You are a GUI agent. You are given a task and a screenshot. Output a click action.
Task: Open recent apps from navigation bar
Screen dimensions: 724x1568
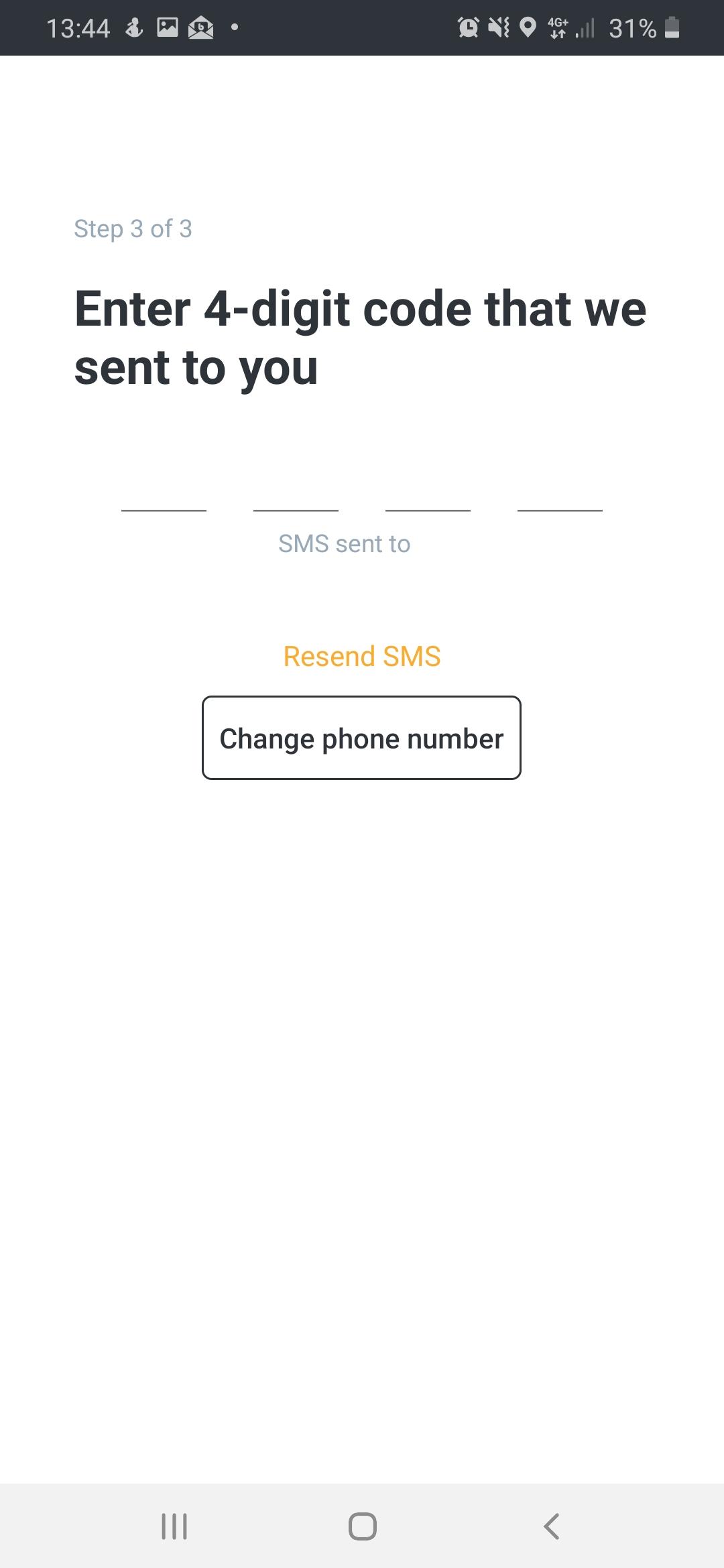[x=174, y=1526]
